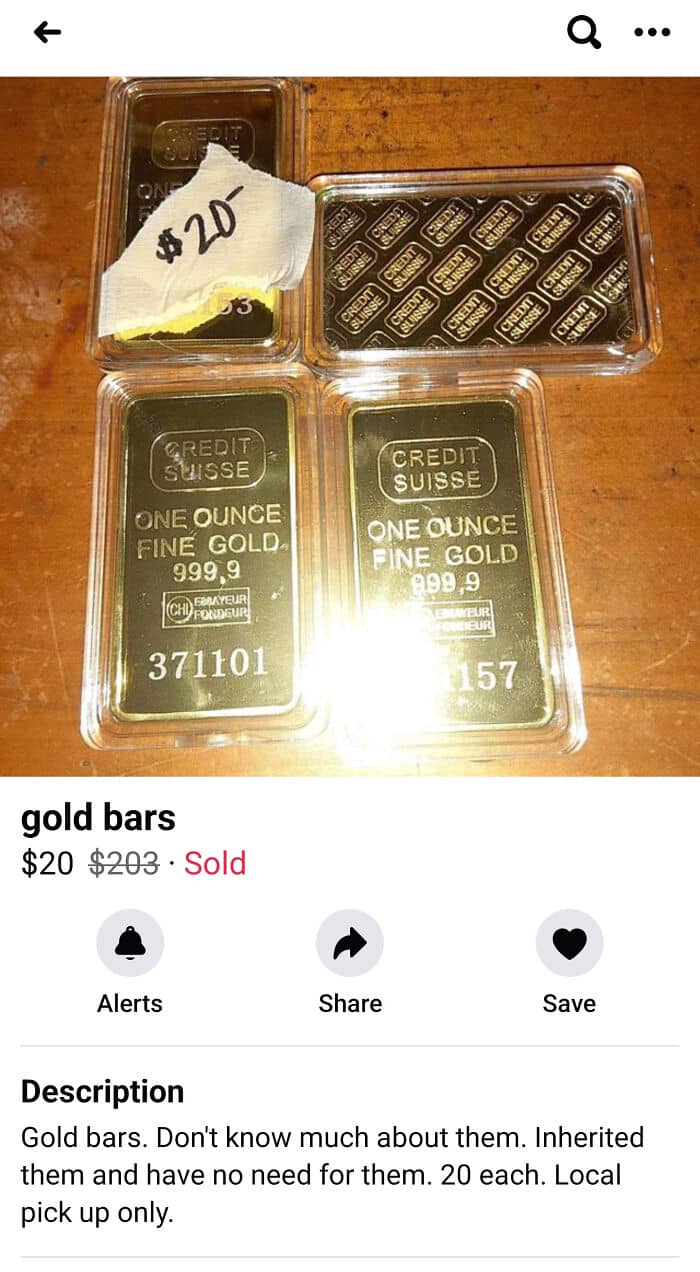700x1272 pixels.
Task: Go back with the arrow icon
Action: tap(47, 32)
